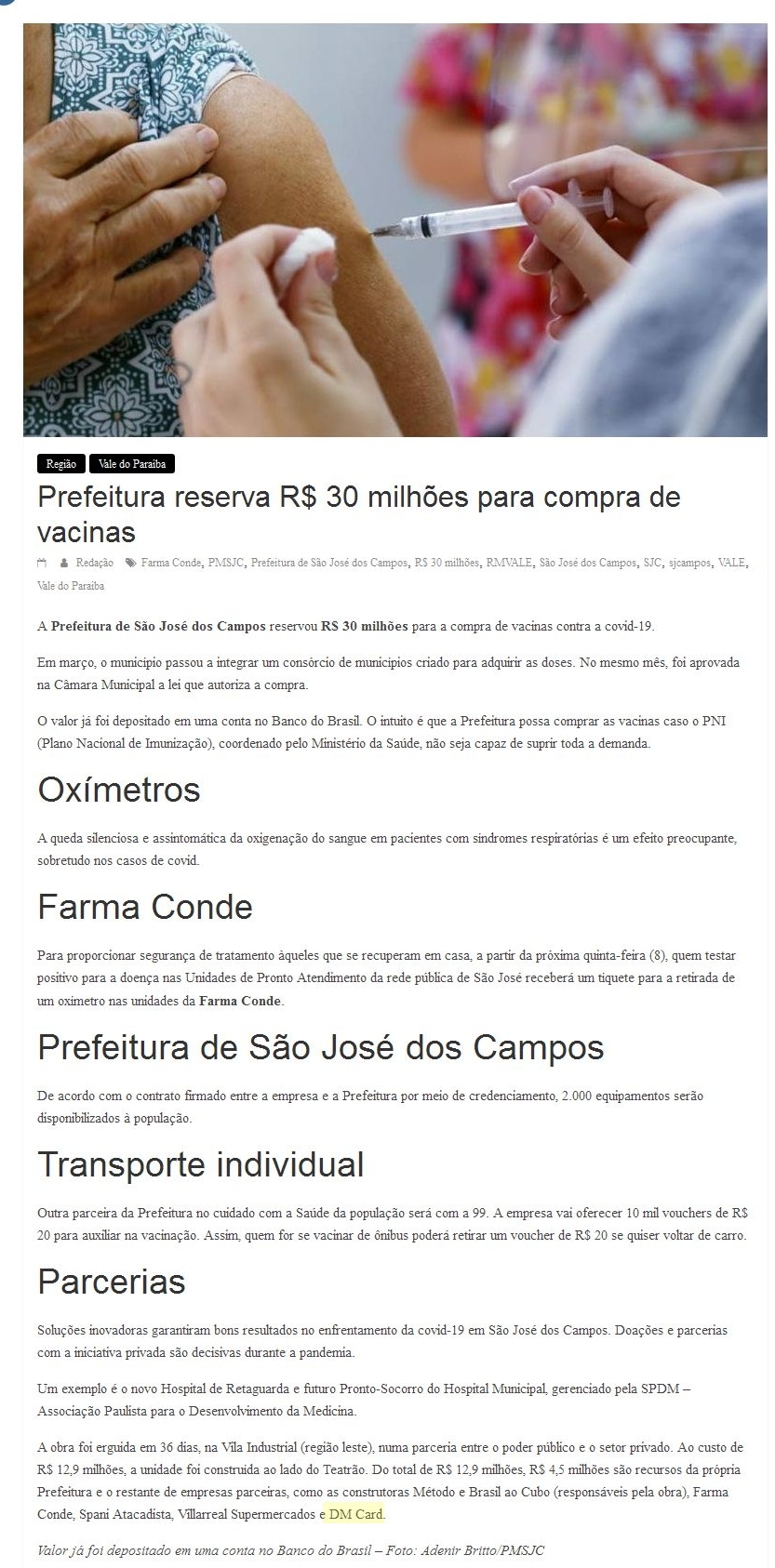Tap the SJC tag
The height and width of the screenshot is (1568, 775).
click(652, 563)
